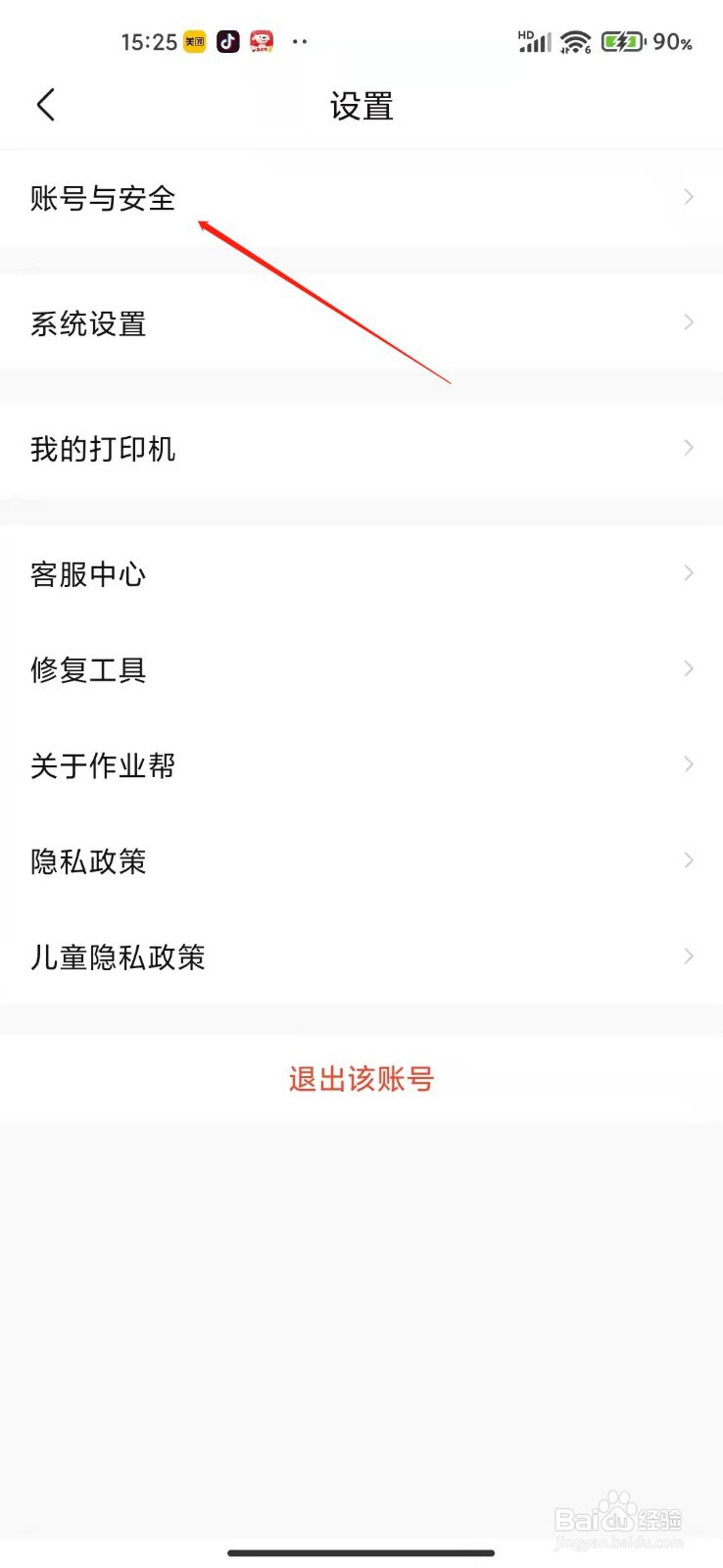Open the 系统设置 chevron arrow
The height and width of the screenshot is (1568, 723).
click(689, 322)
